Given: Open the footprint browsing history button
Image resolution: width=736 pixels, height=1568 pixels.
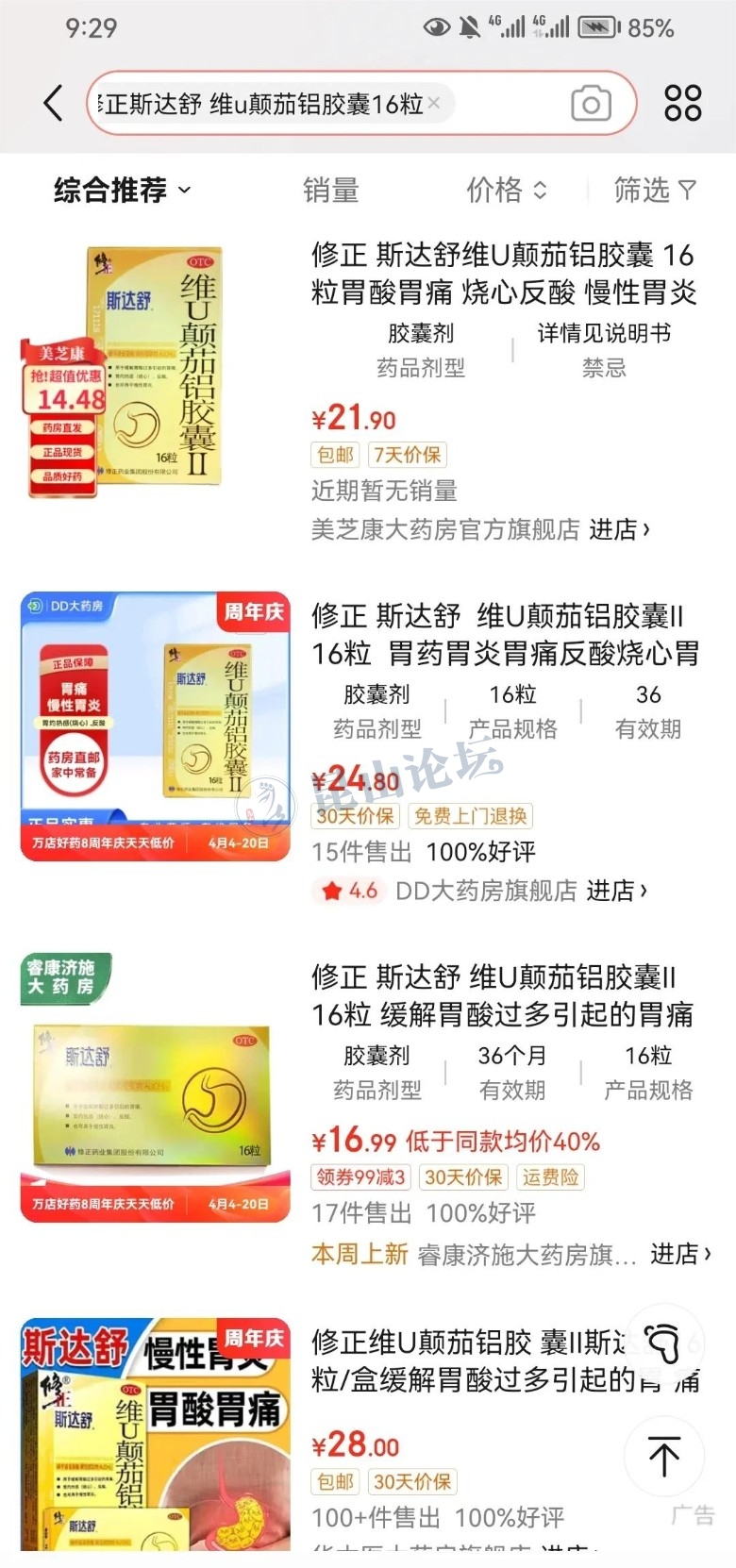Looking at the screenshot, I should tap(663, 1343).
